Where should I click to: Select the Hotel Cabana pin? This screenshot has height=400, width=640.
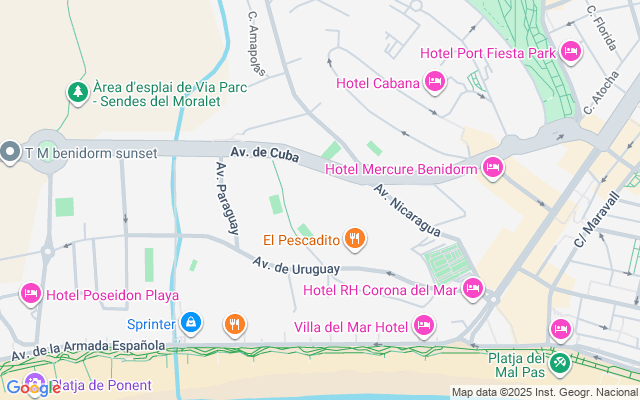434,82
